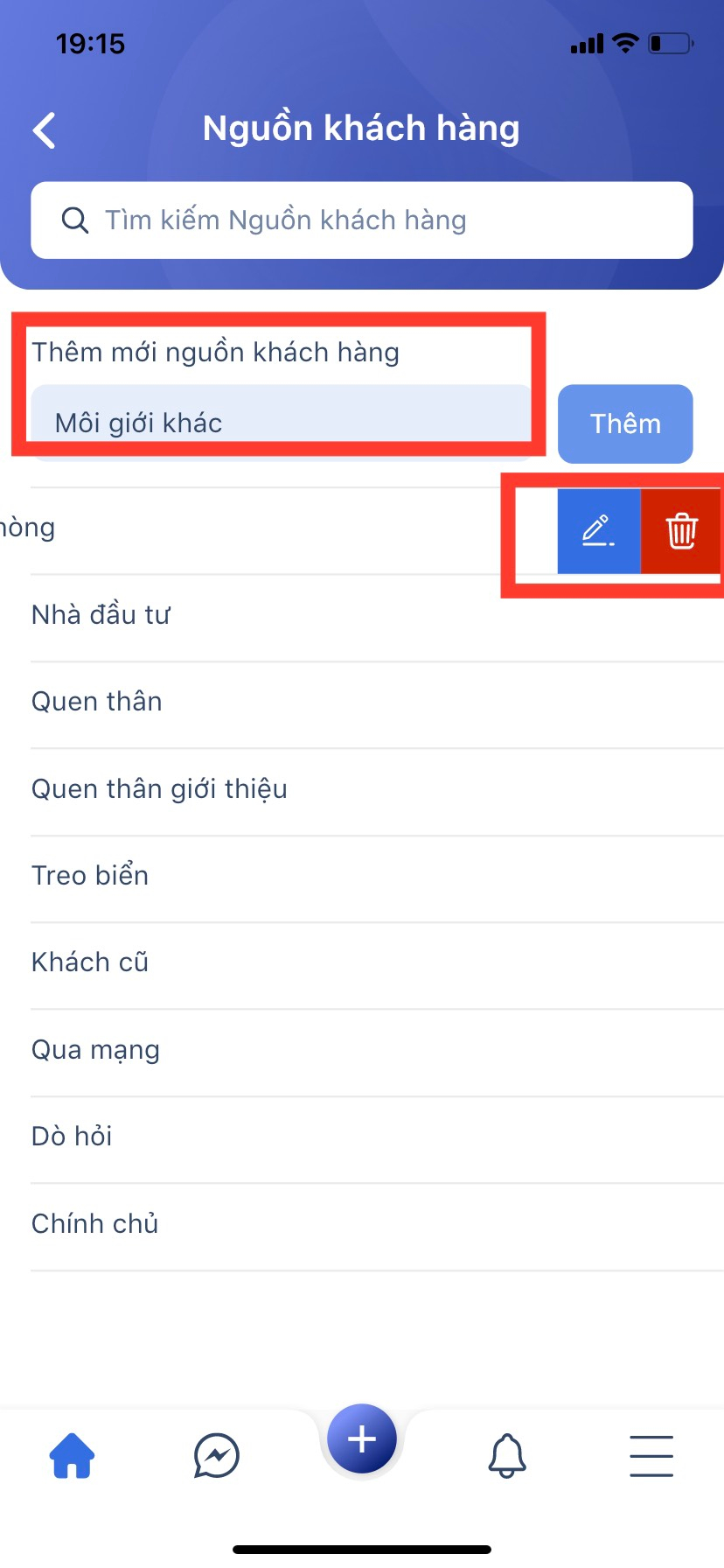
Task: Open the messenger chat tab
Action: (217, 1456)
